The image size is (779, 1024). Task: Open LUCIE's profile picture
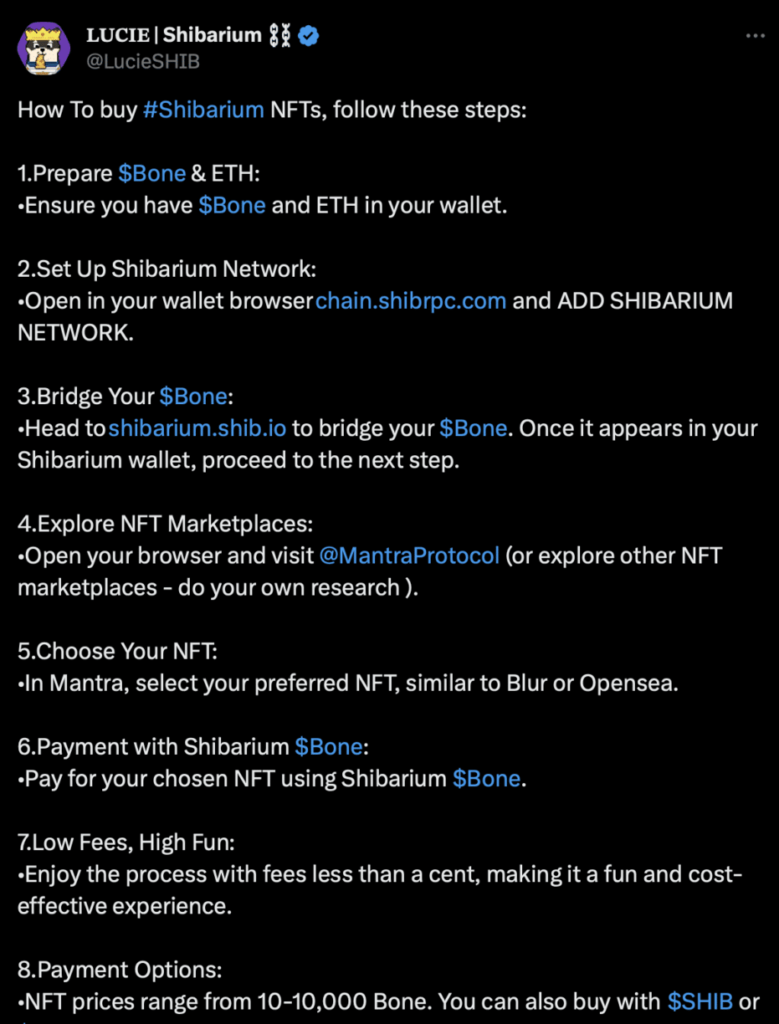click(43, 48)
